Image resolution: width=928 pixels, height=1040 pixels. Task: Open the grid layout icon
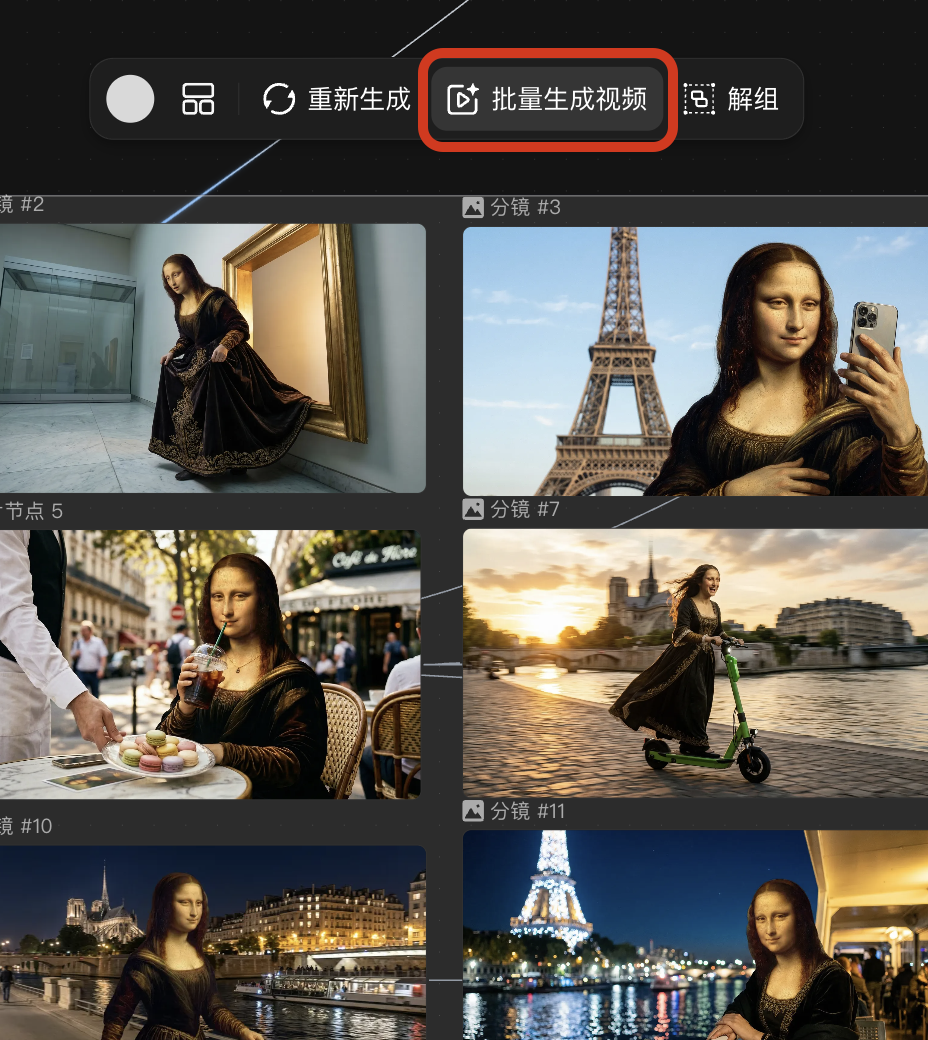point(198,99)
